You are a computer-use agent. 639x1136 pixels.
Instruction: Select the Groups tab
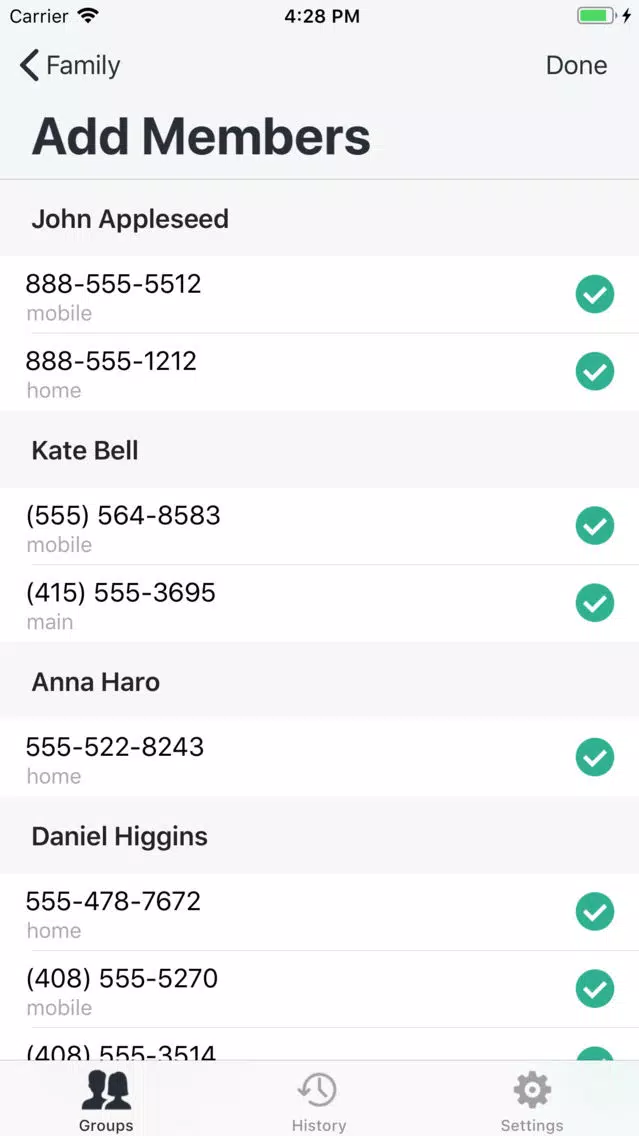point(106,1101)
